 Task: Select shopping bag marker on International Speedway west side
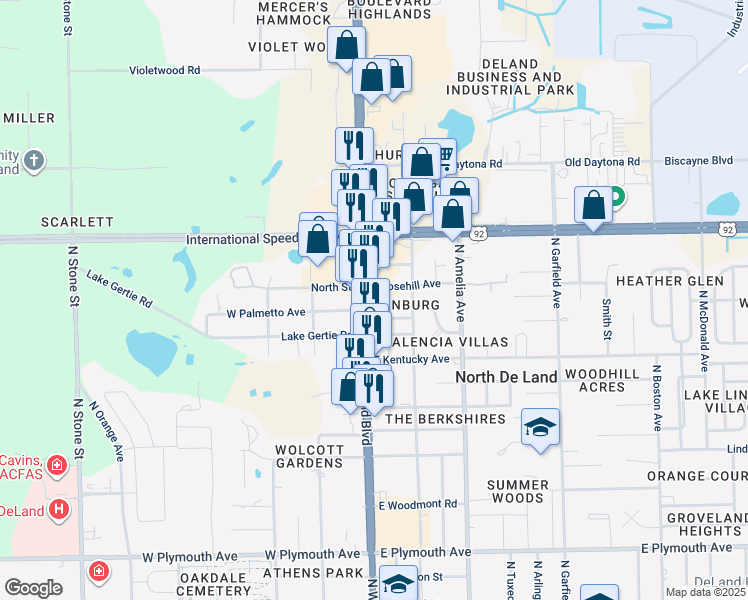(x=318, y=239)
